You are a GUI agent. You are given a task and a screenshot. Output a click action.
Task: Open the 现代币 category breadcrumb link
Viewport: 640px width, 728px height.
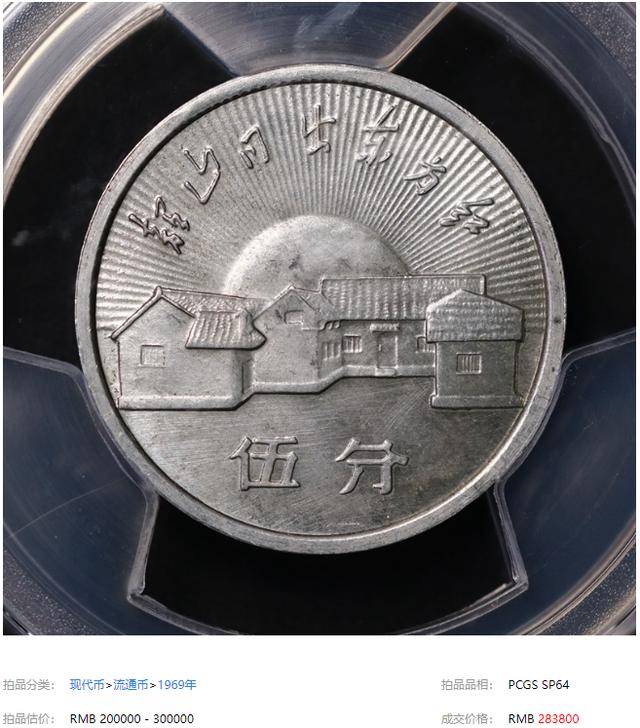pos(87,685)
